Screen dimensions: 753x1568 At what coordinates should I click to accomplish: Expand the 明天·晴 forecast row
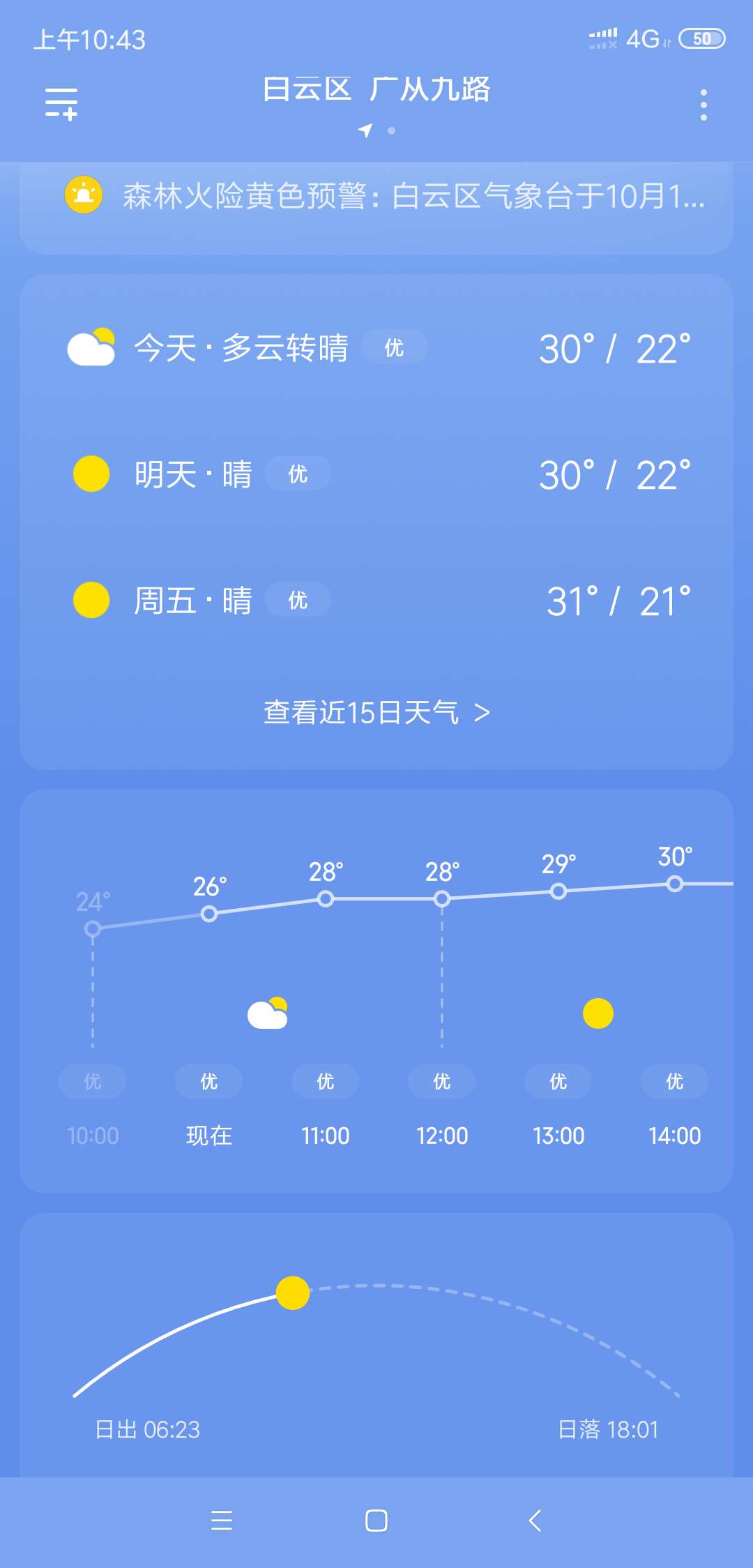[376, 474]
